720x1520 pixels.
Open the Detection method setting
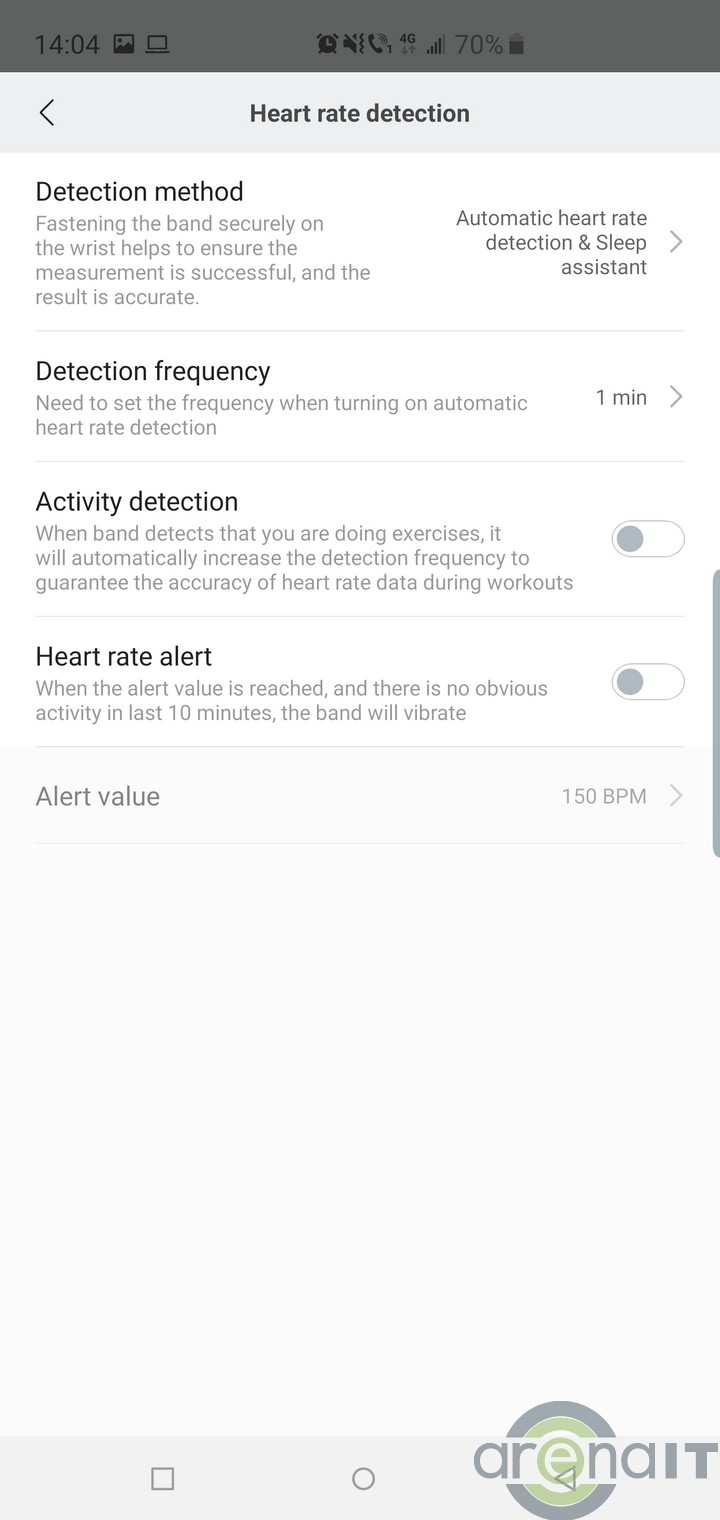tap(360, 241)
